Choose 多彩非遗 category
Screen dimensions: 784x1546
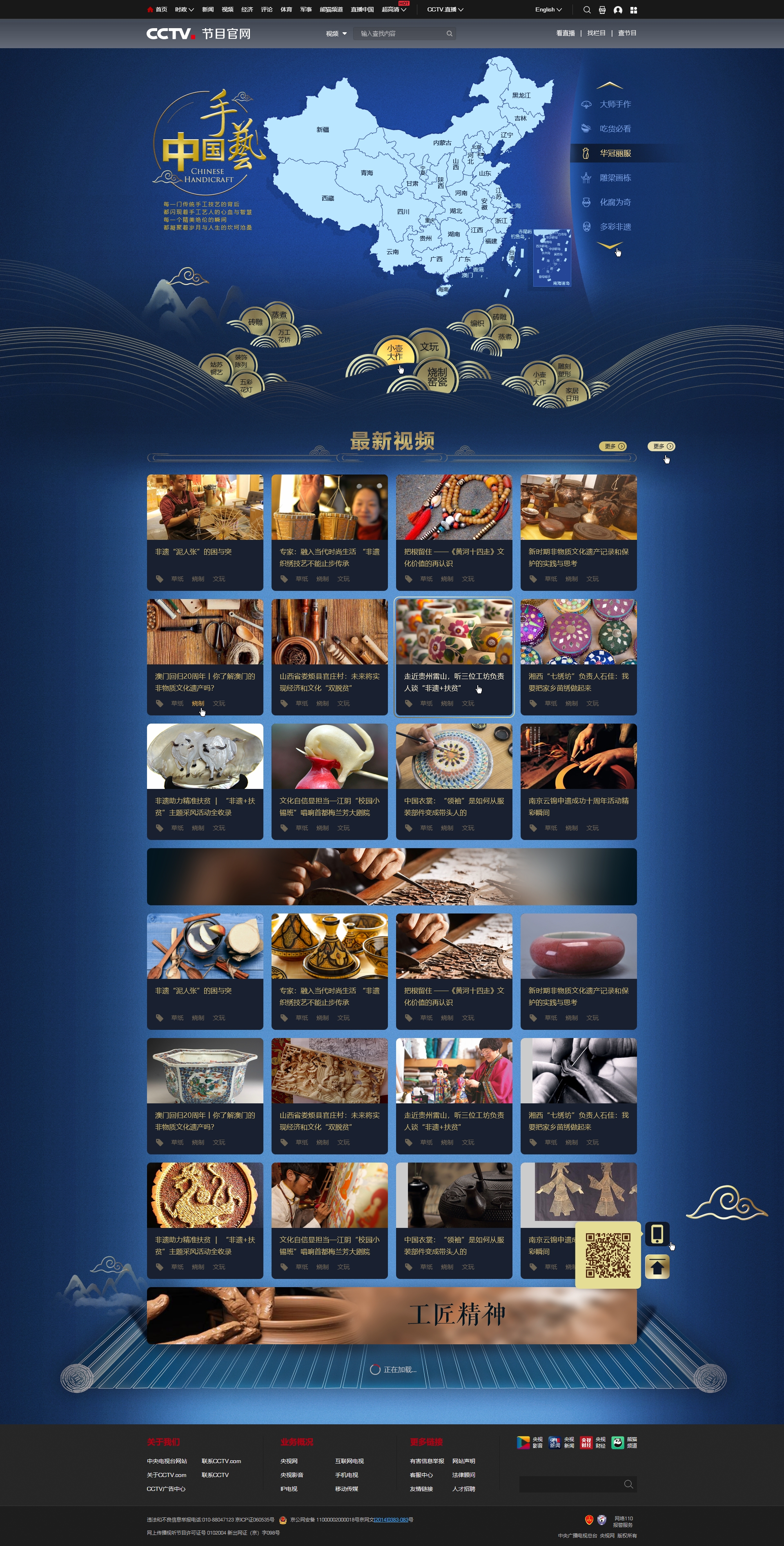[615, 227]
